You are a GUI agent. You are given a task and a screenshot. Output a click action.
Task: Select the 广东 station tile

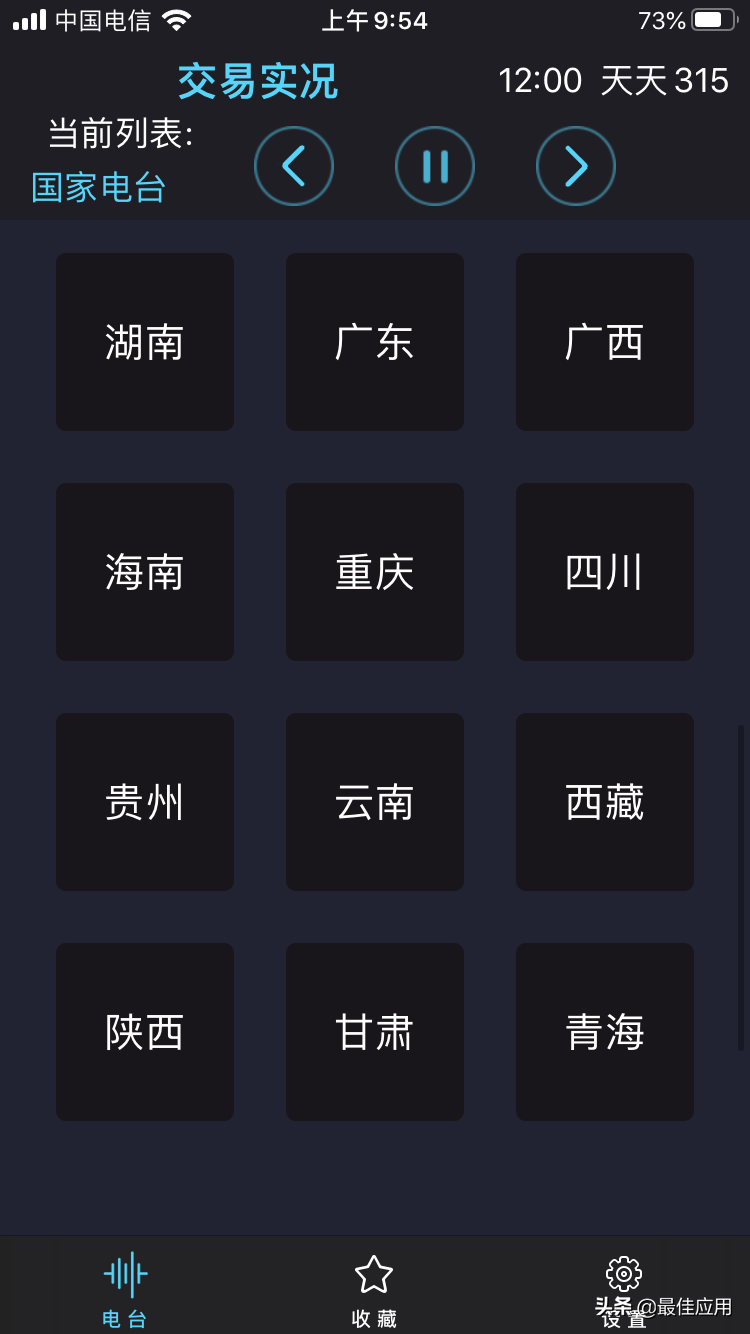click(x=375, y=342)
